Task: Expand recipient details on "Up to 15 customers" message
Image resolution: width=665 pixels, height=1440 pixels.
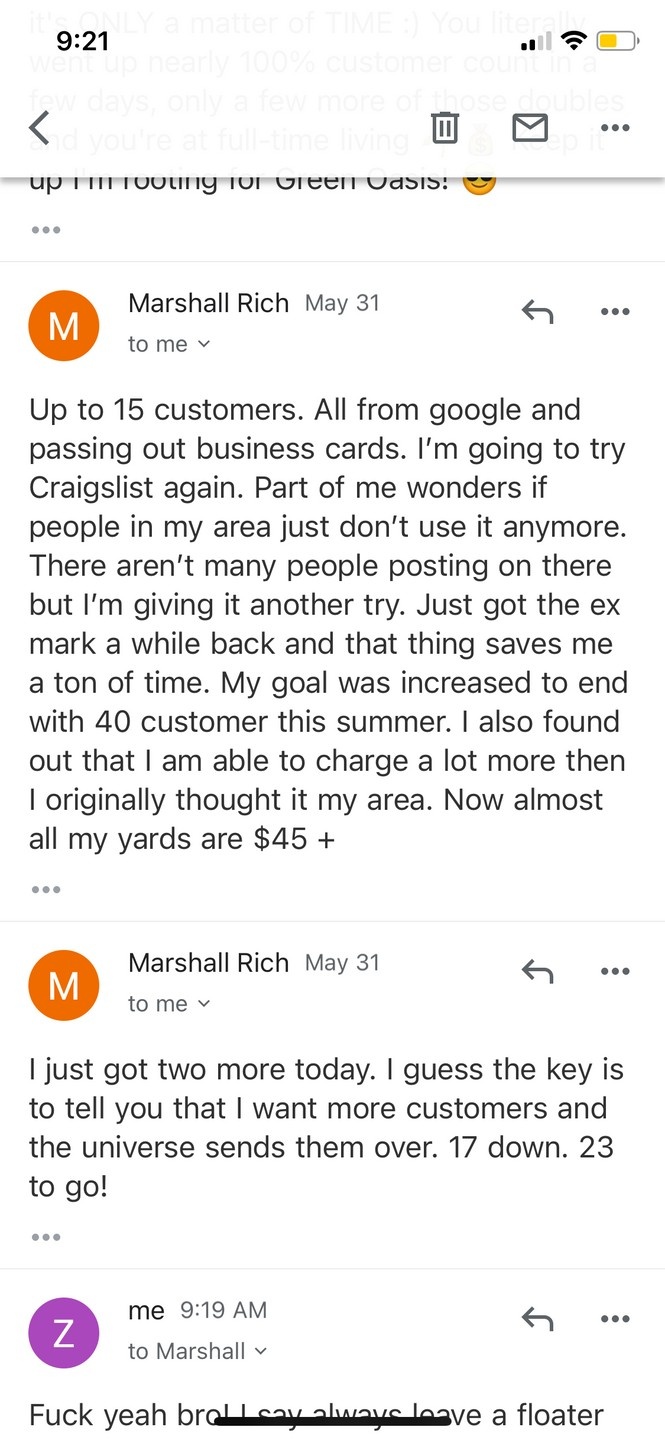Action: [x=170, y=344]
